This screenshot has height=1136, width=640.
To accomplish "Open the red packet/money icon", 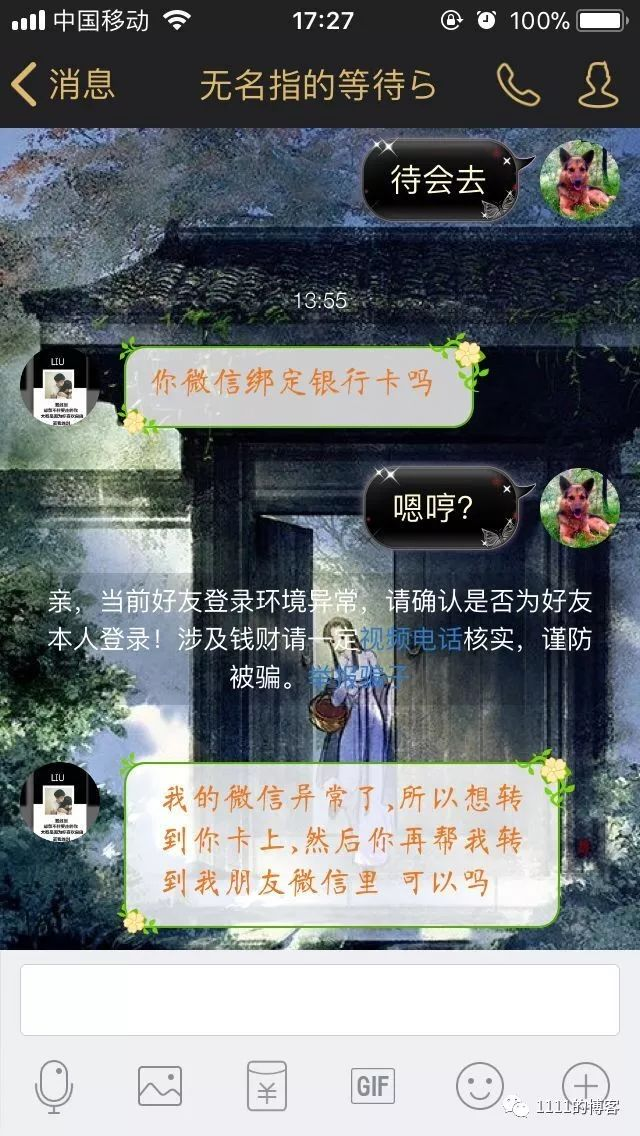I will tap(267, 1085).
